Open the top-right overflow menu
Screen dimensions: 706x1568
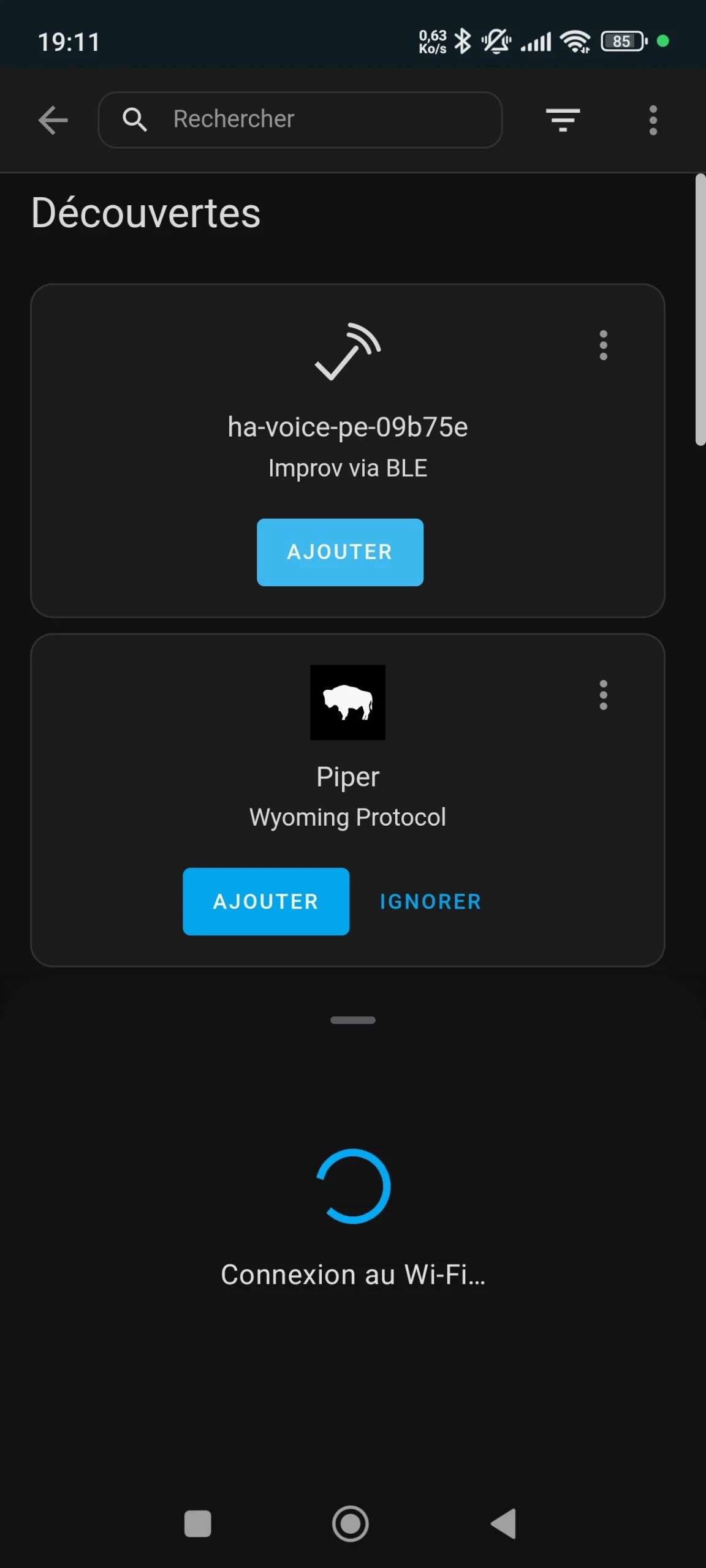653,120
